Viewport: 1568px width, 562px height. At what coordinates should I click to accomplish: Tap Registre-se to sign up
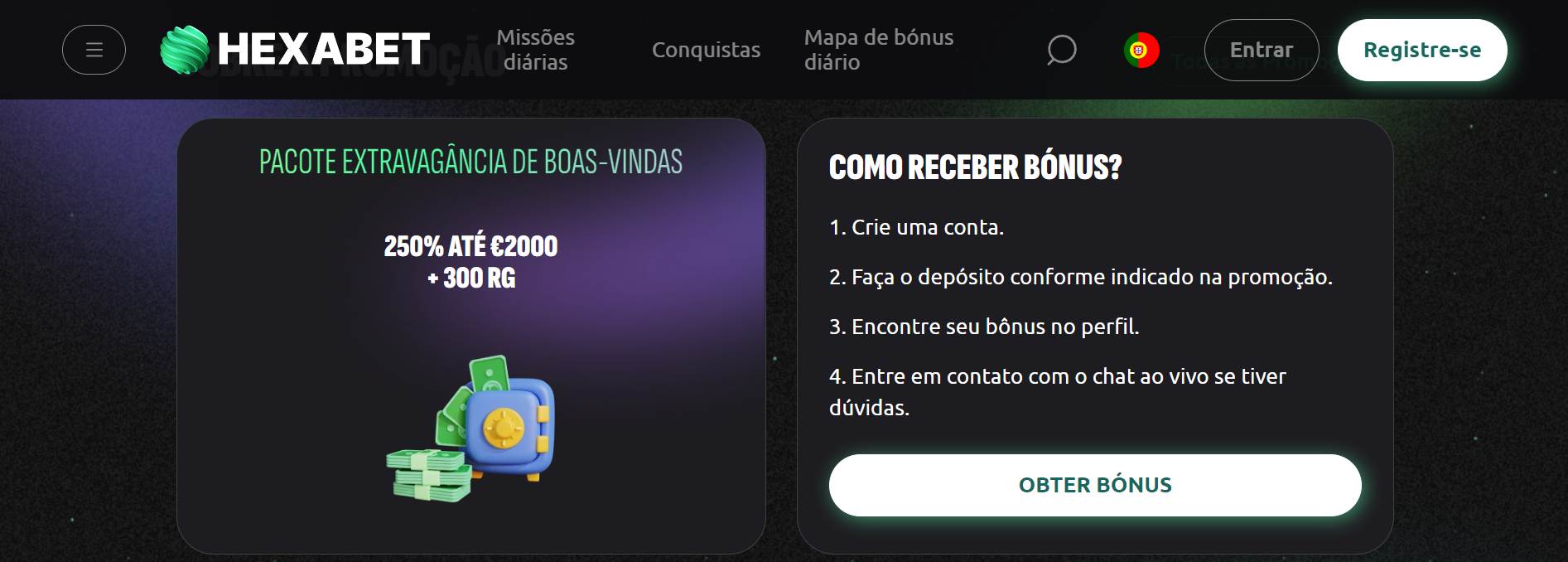click(1421, 50)
